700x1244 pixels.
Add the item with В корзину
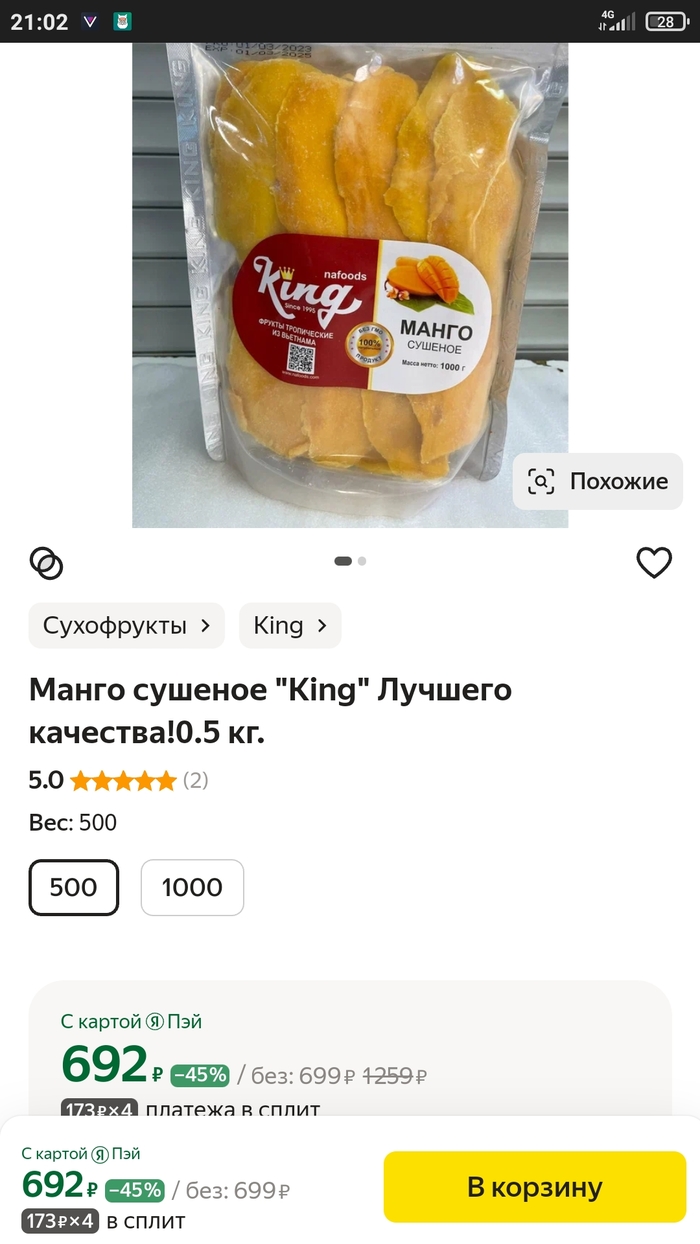coord(535,1187)
